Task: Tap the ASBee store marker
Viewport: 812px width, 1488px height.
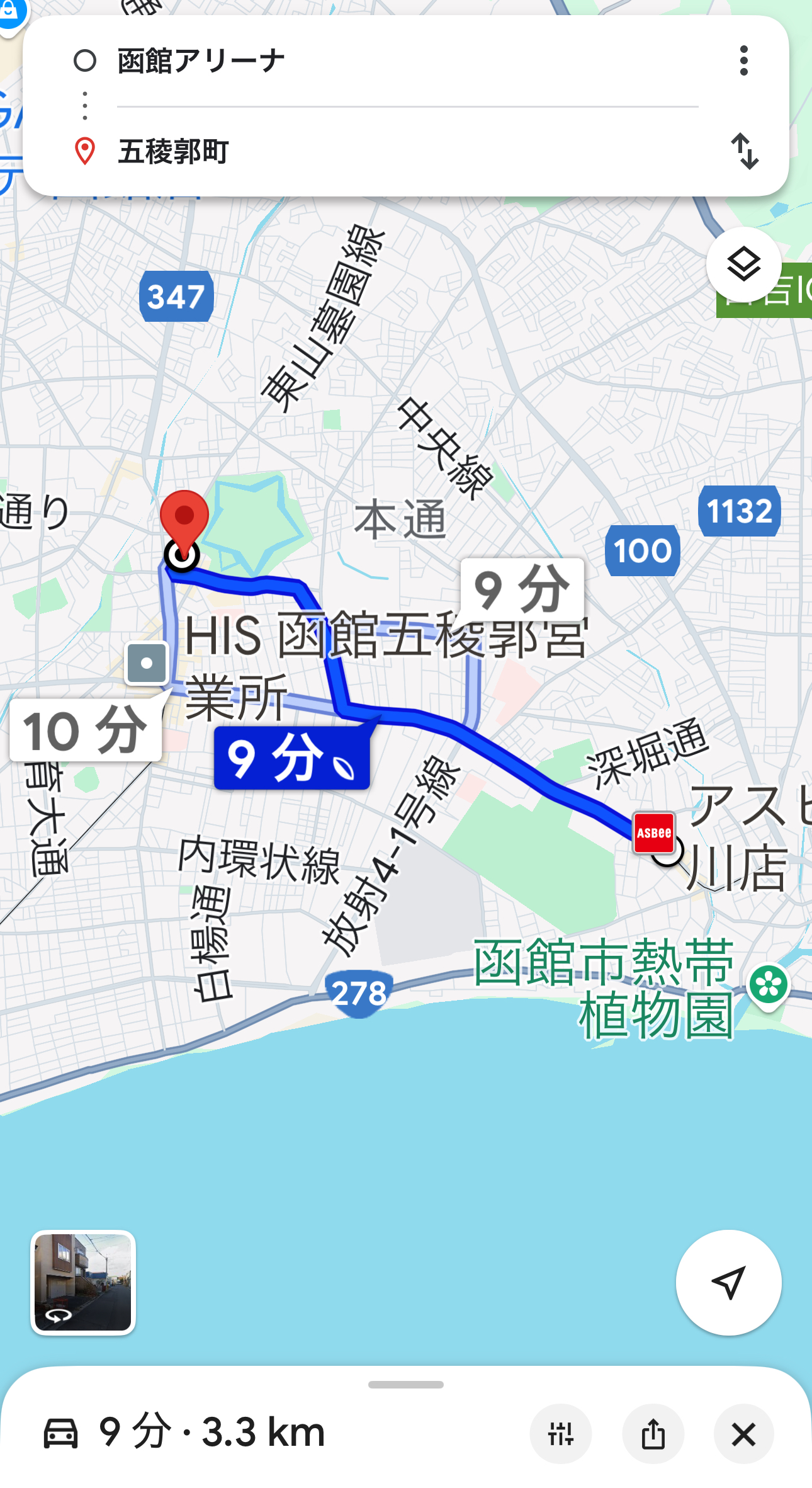Action: point(653,832)
